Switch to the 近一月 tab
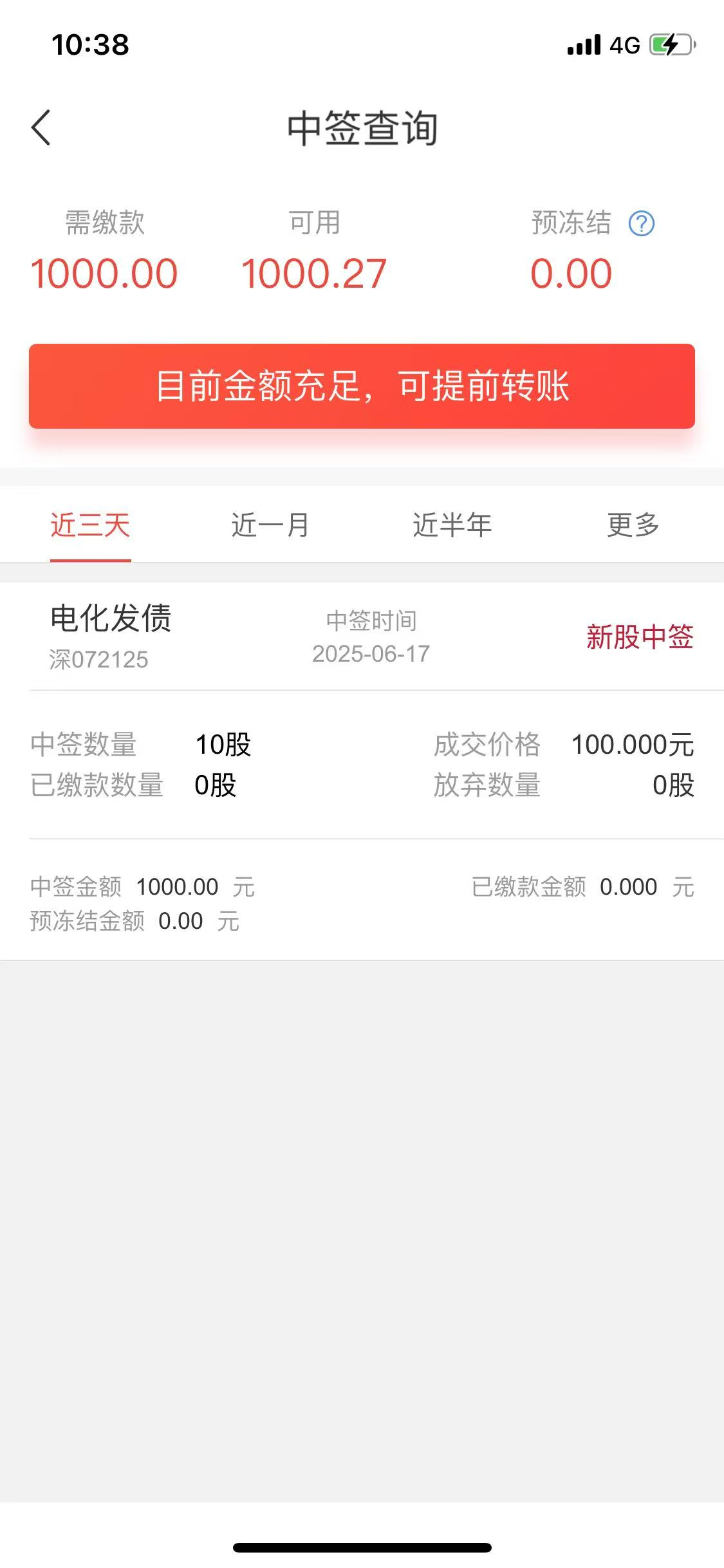 point(270,525)
